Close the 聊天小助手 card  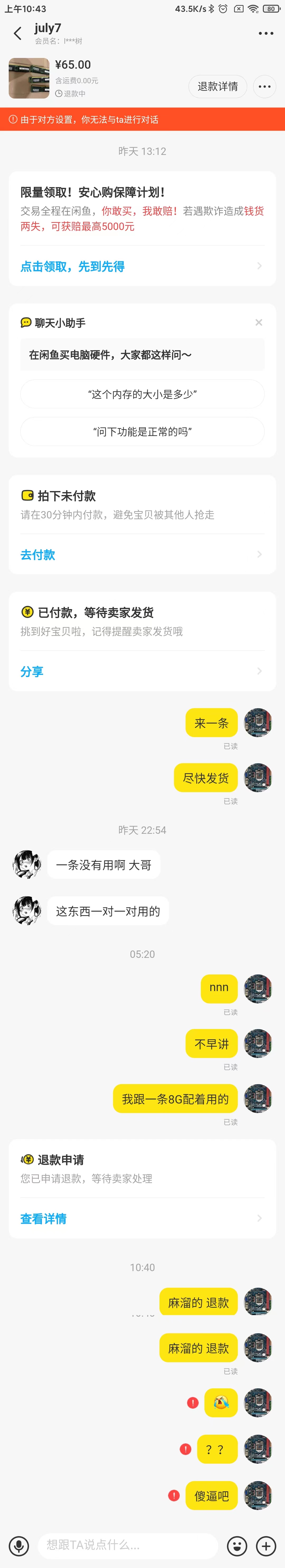[259, 323]
